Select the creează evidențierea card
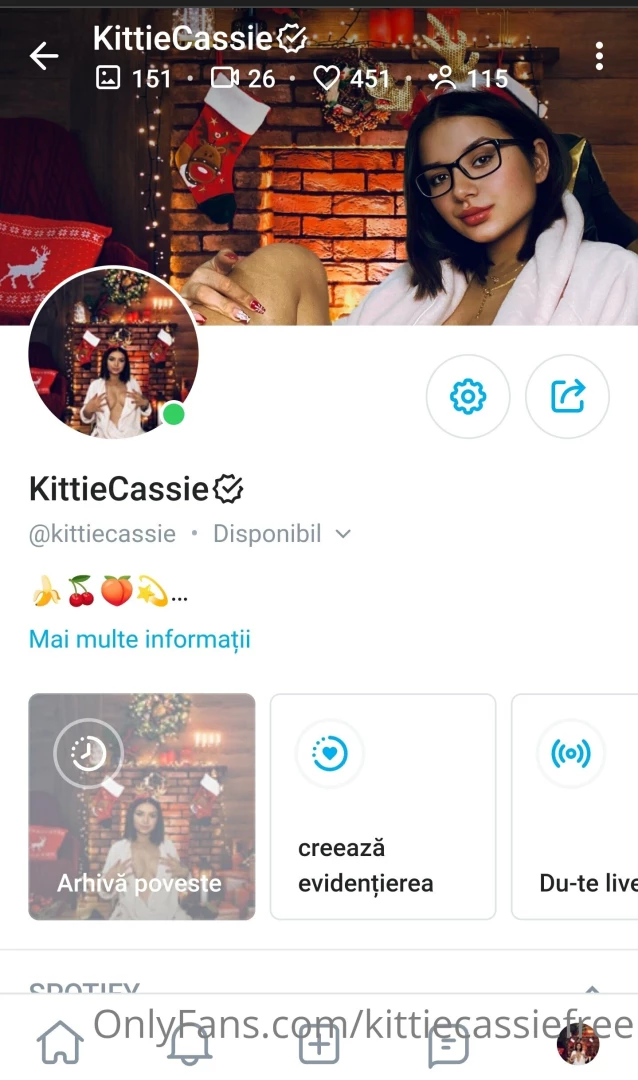 pos(383,806)
